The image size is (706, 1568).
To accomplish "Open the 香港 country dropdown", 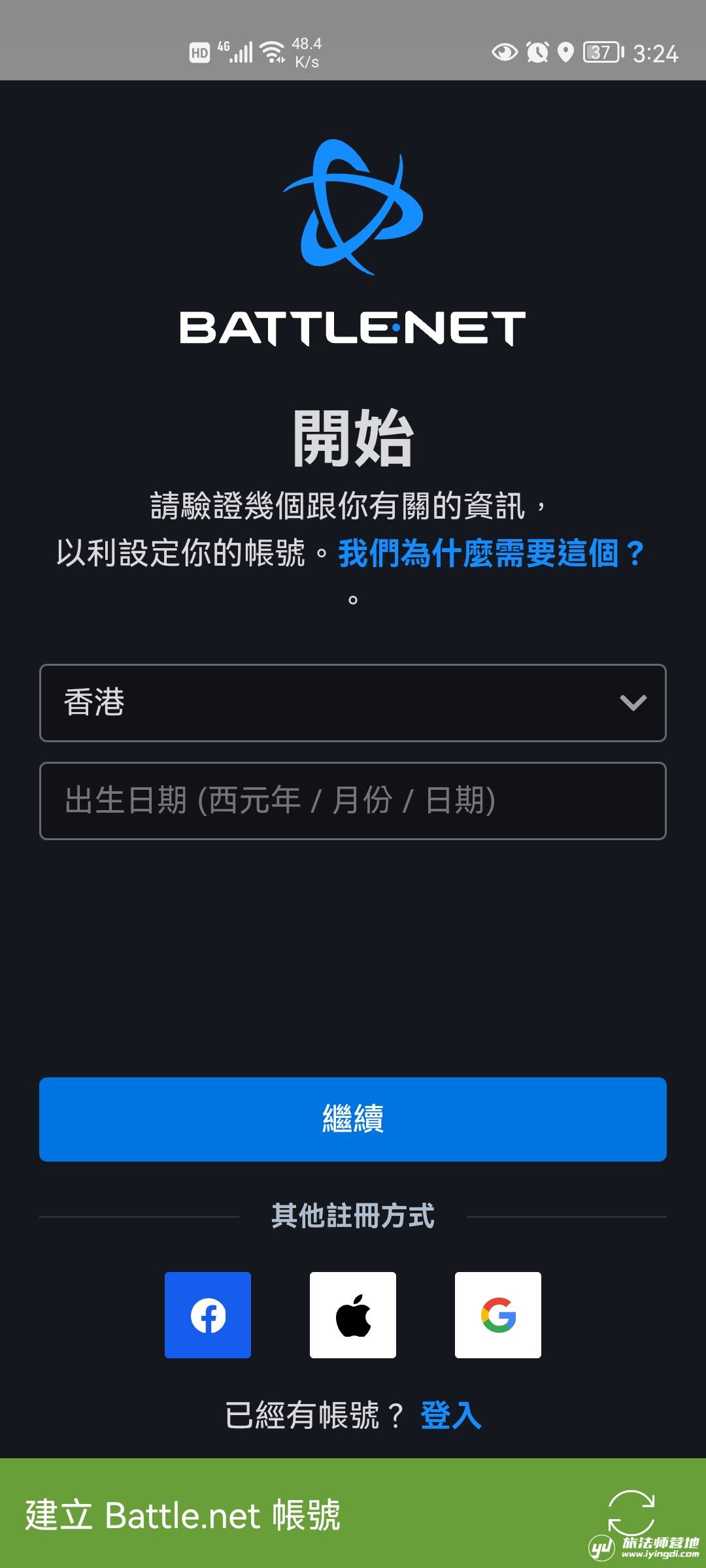I will coord(353,703).
